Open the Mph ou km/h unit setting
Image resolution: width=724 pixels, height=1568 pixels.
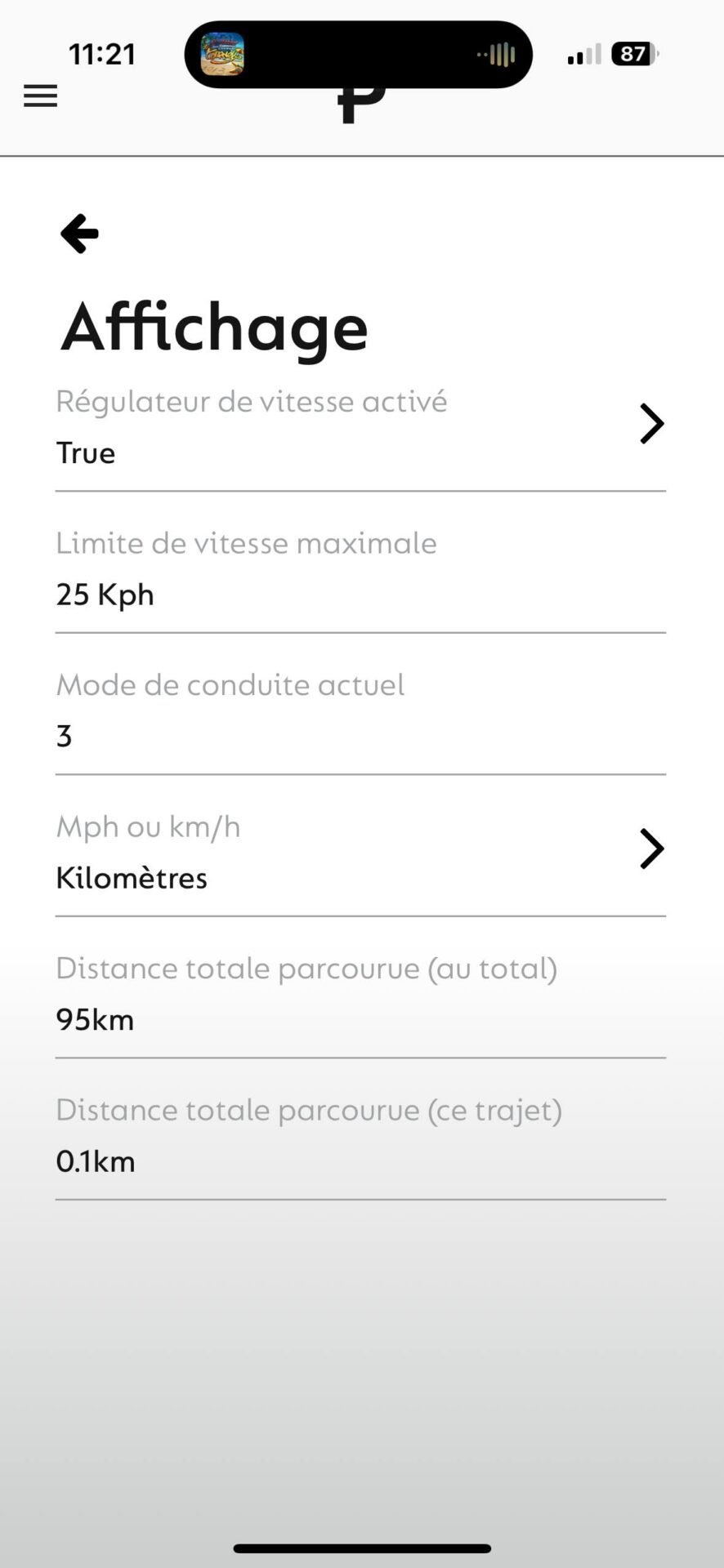(x=360, y=852)
